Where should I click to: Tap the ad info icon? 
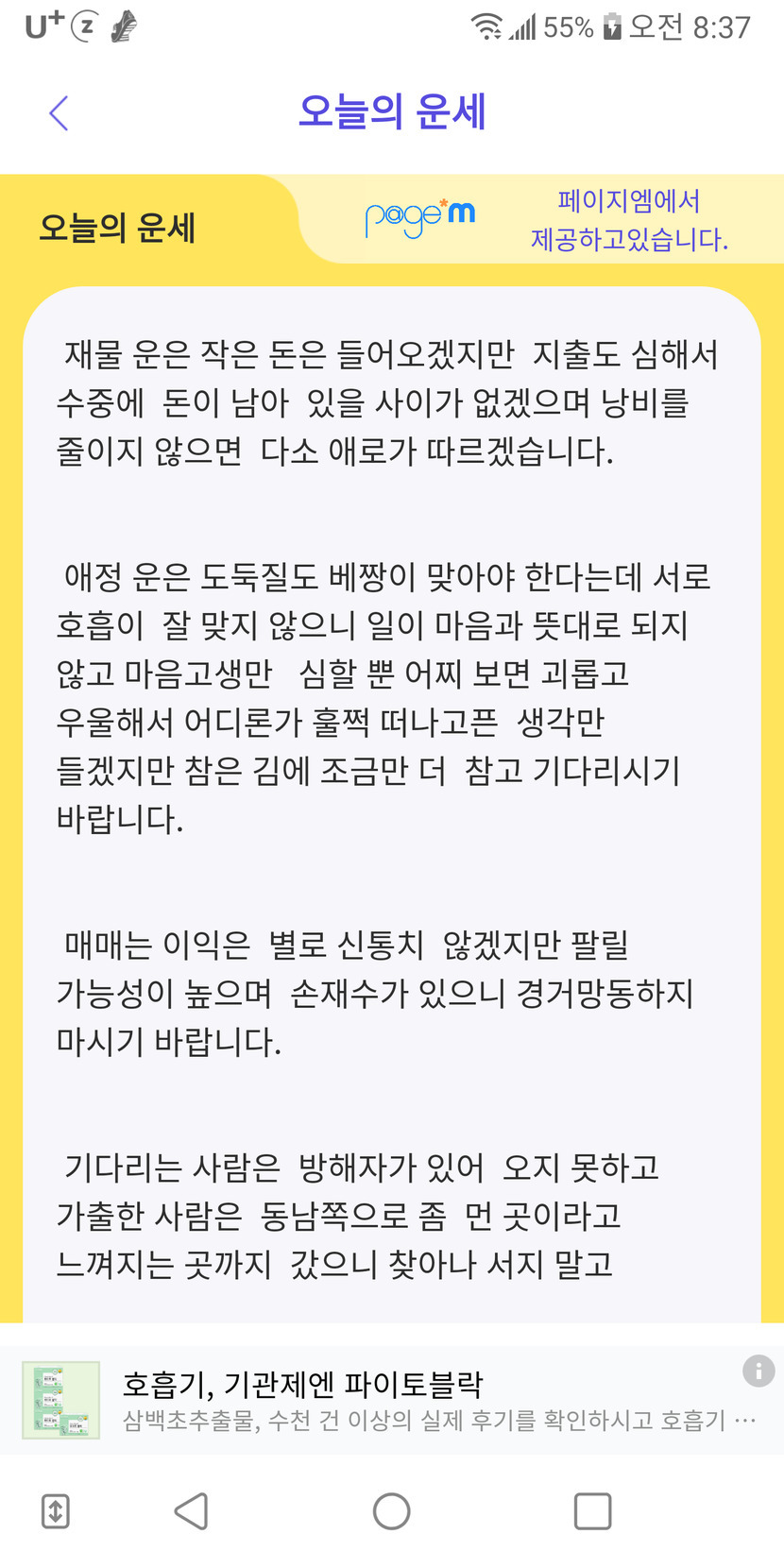(x=758, y=1371)
